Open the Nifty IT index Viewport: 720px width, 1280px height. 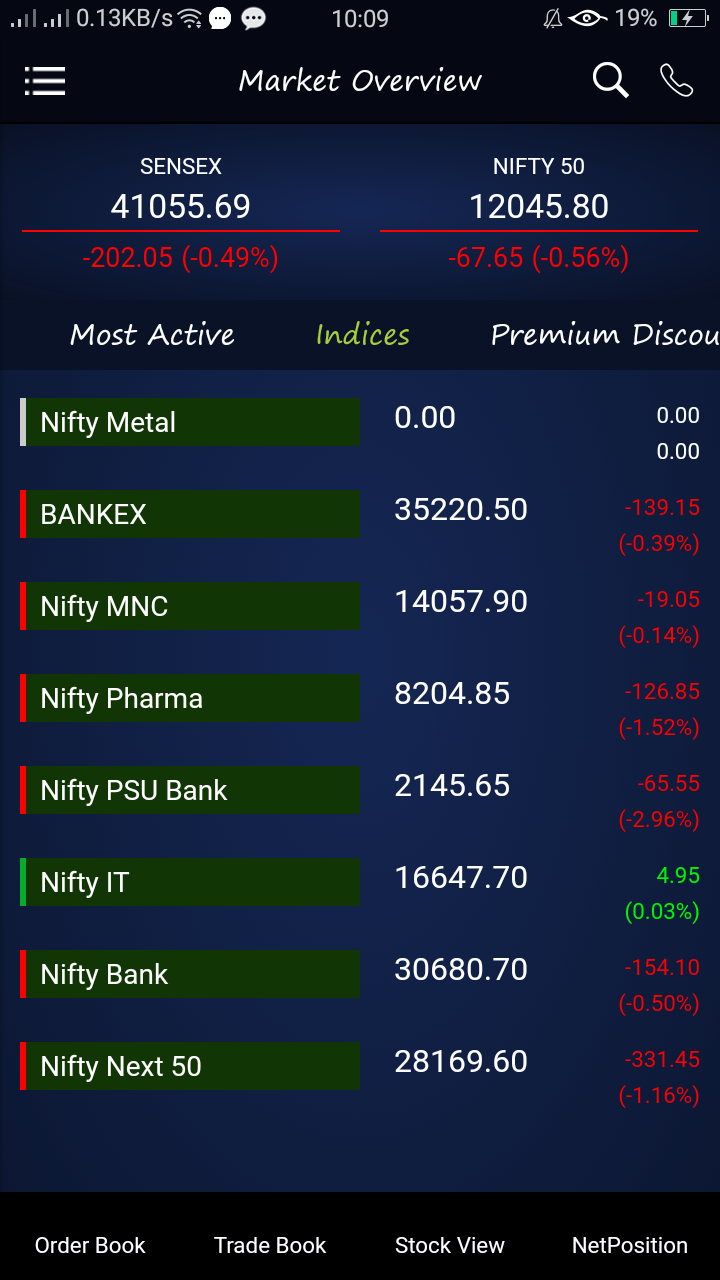pyautogui.click(x=360, y=893)
